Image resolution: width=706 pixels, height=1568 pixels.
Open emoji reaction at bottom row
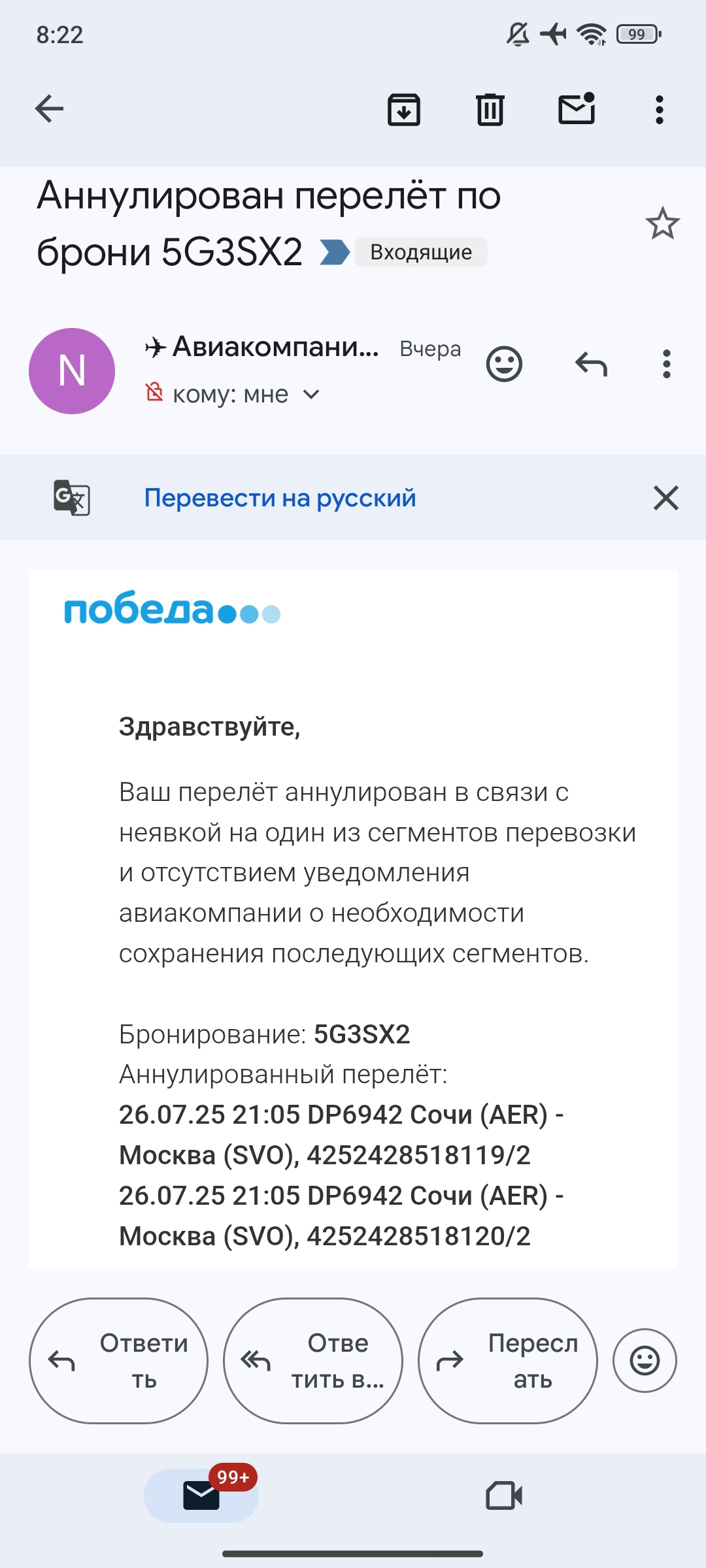coord(644,1361)
